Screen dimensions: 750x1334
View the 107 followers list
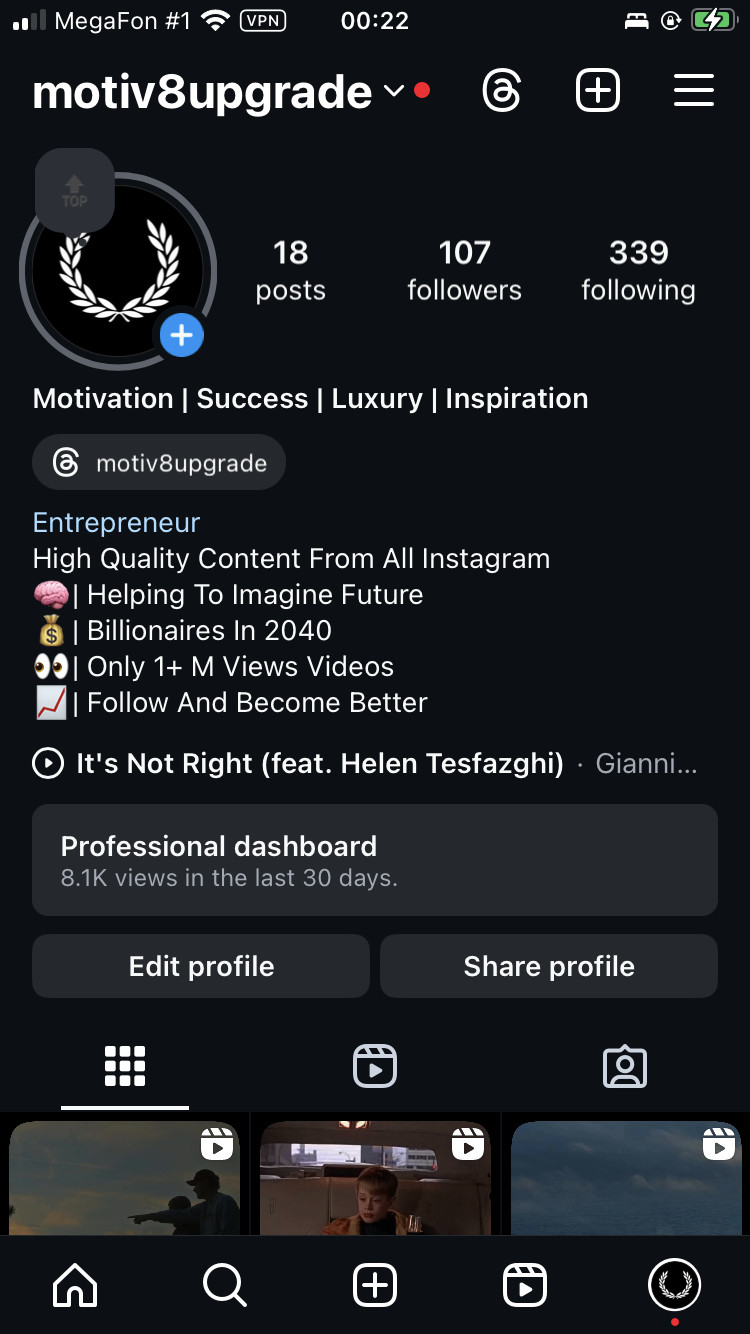464,270
